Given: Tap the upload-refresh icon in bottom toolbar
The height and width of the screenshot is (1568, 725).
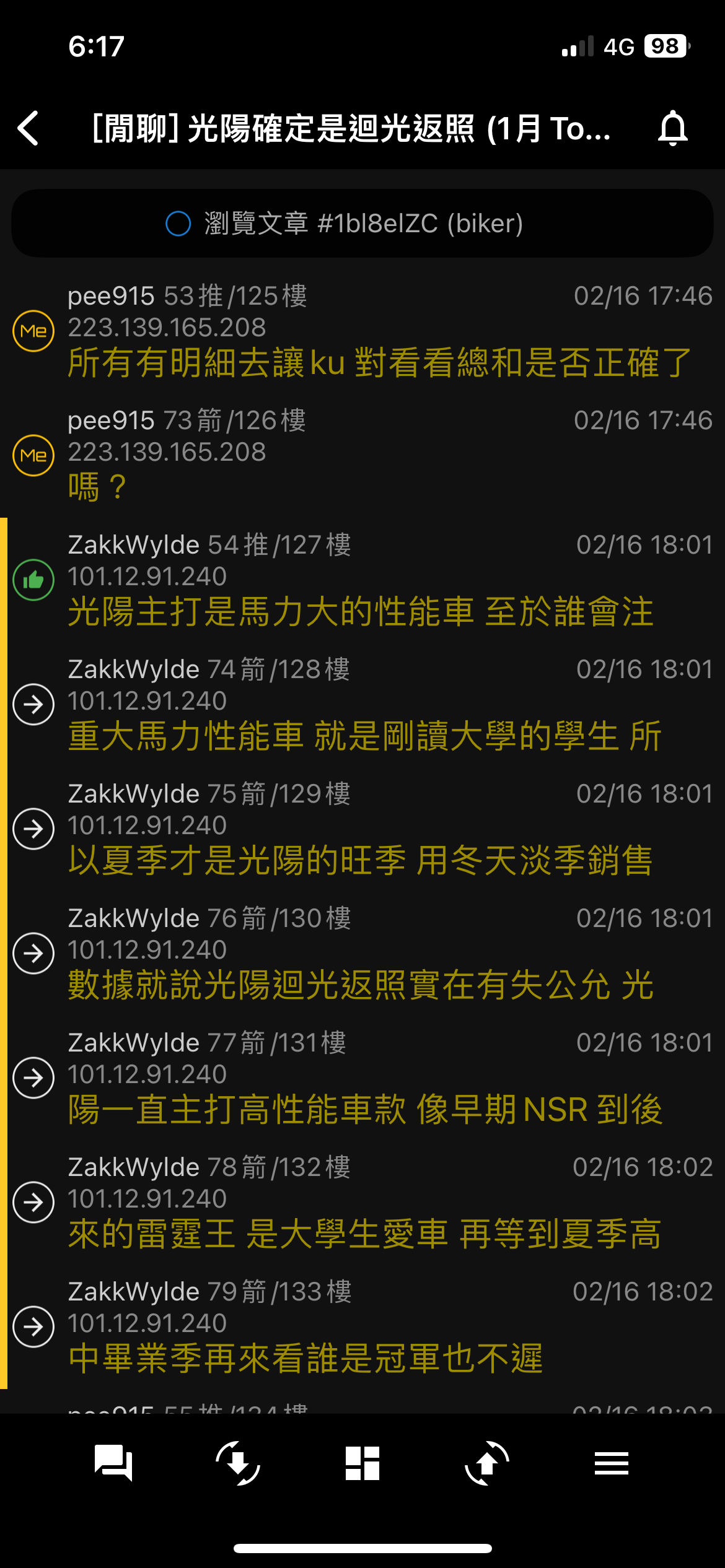Looking at the screenshot, I should point(487,1463).
